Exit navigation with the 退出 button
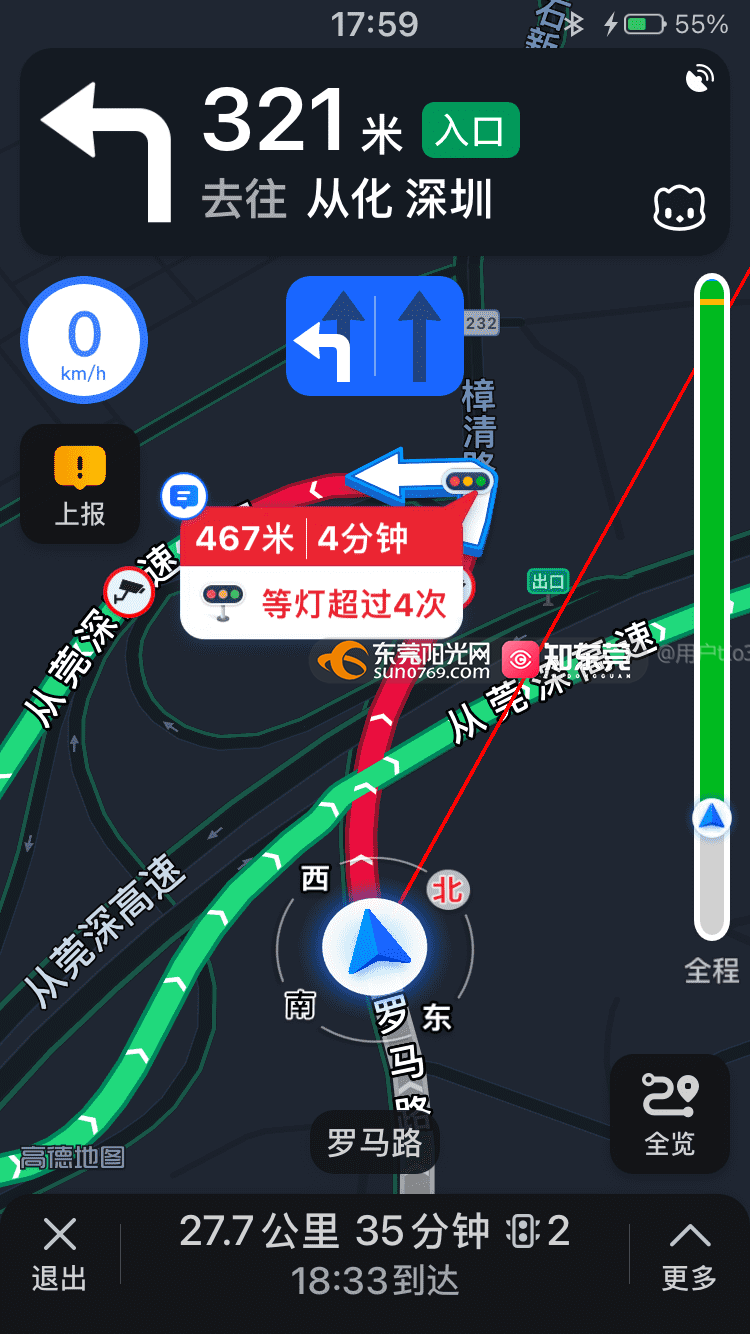 click(x=59, y=1254)
